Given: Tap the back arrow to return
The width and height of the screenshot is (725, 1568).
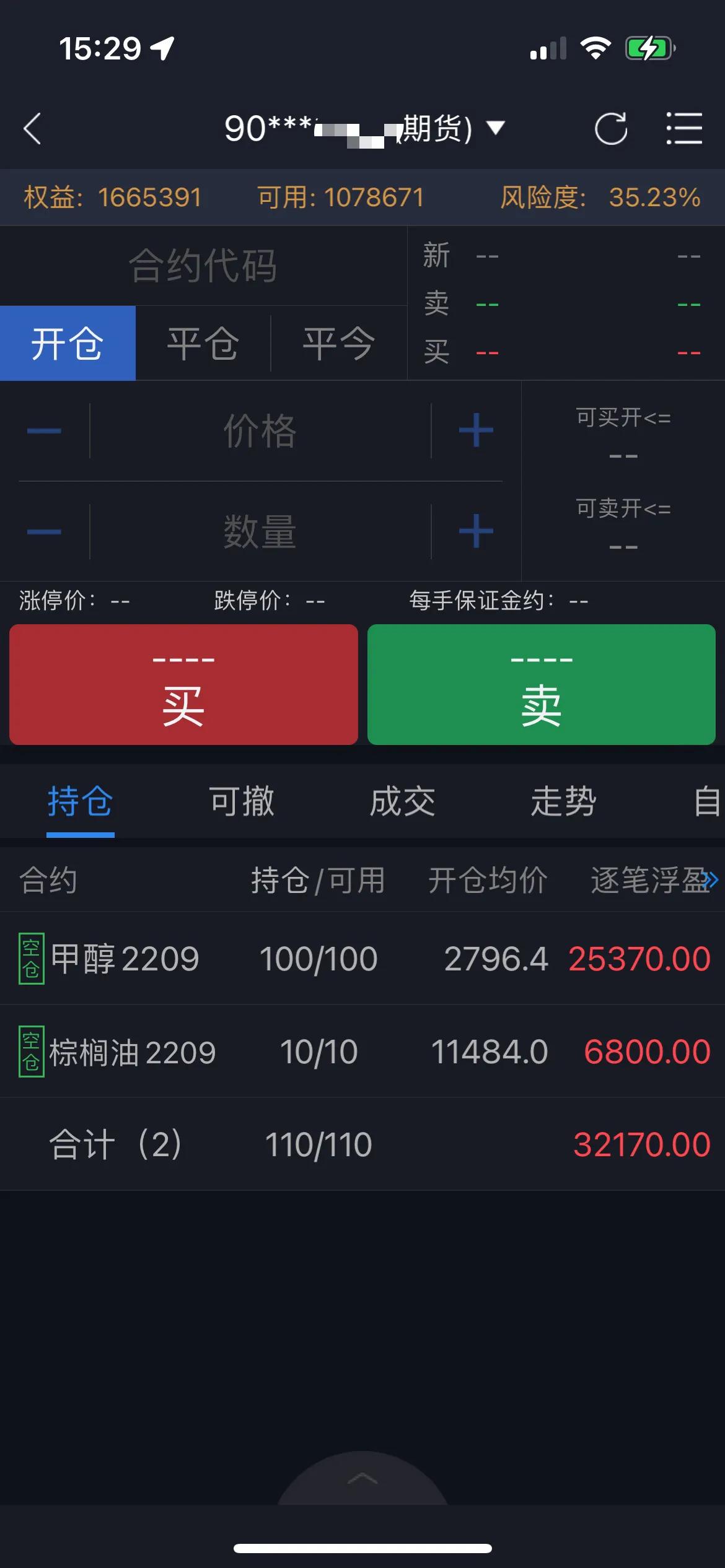Looking at the screenshot, I should tap(32, 128).
